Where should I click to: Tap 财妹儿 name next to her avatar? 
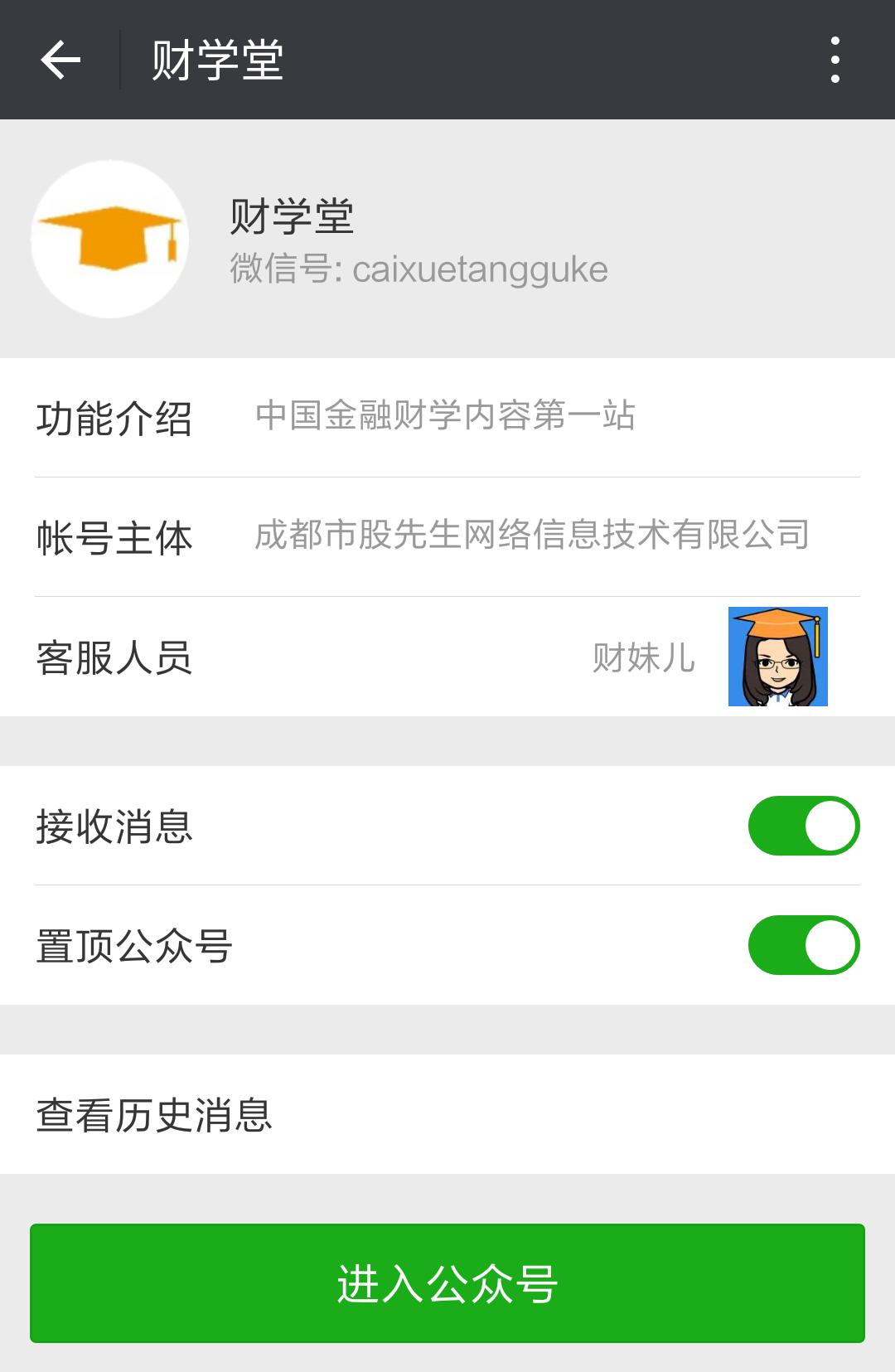coord(644,659)
